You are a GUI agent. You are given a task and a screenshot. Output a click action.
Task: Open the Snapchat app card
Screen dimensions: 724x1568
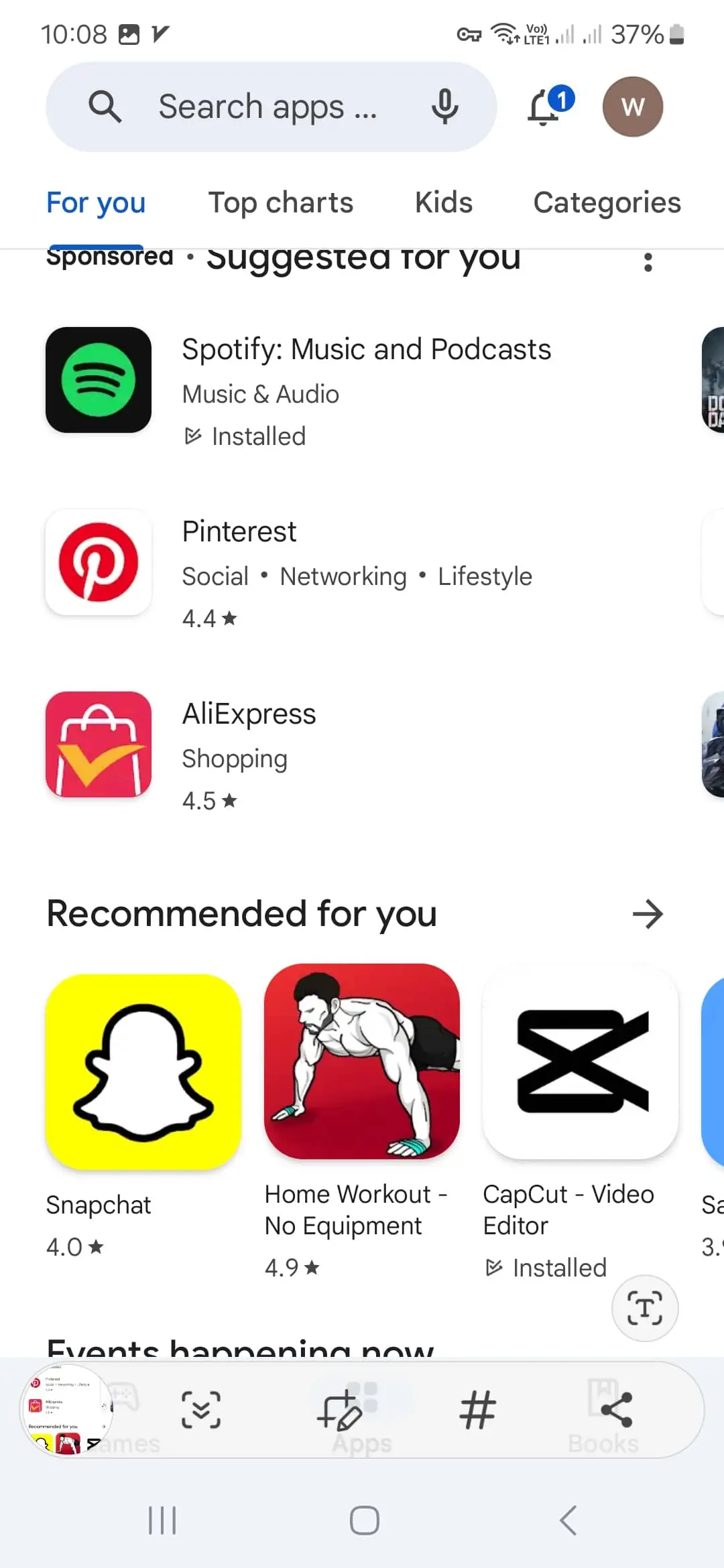143,1117
